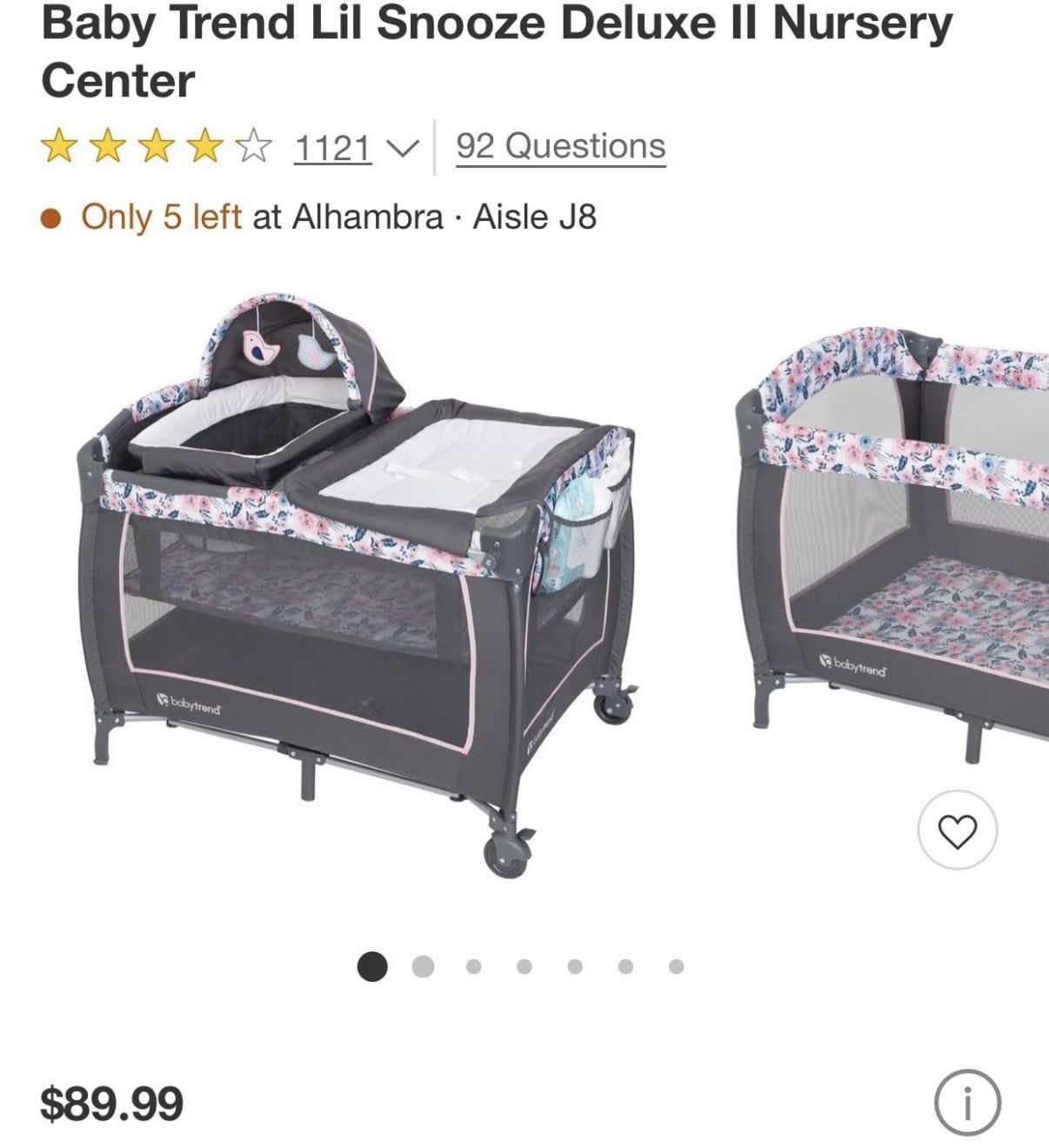
Task: View reviews by clicking the 1121 link
Action: coord(334,144)
